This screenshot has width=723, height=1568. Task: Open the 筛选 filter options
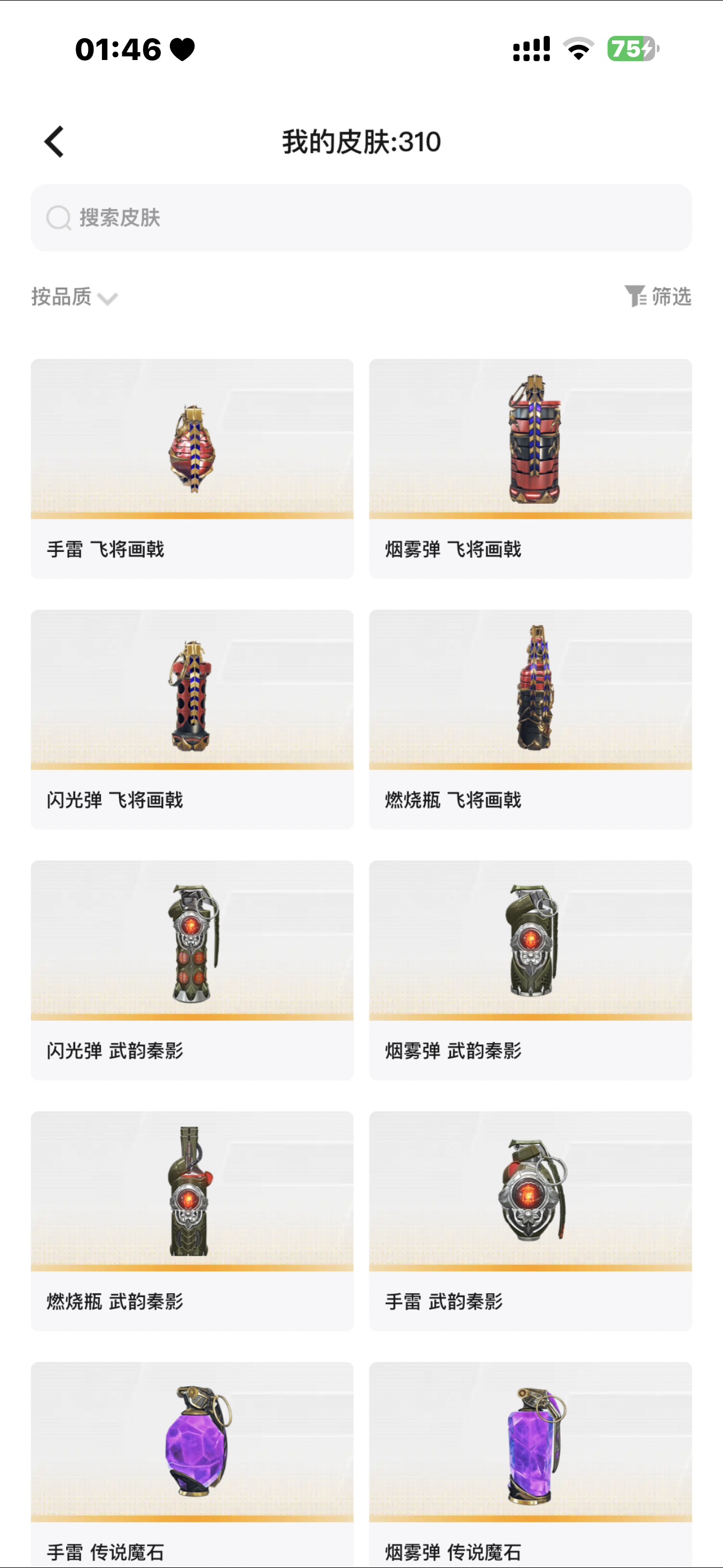click(657, 297)
